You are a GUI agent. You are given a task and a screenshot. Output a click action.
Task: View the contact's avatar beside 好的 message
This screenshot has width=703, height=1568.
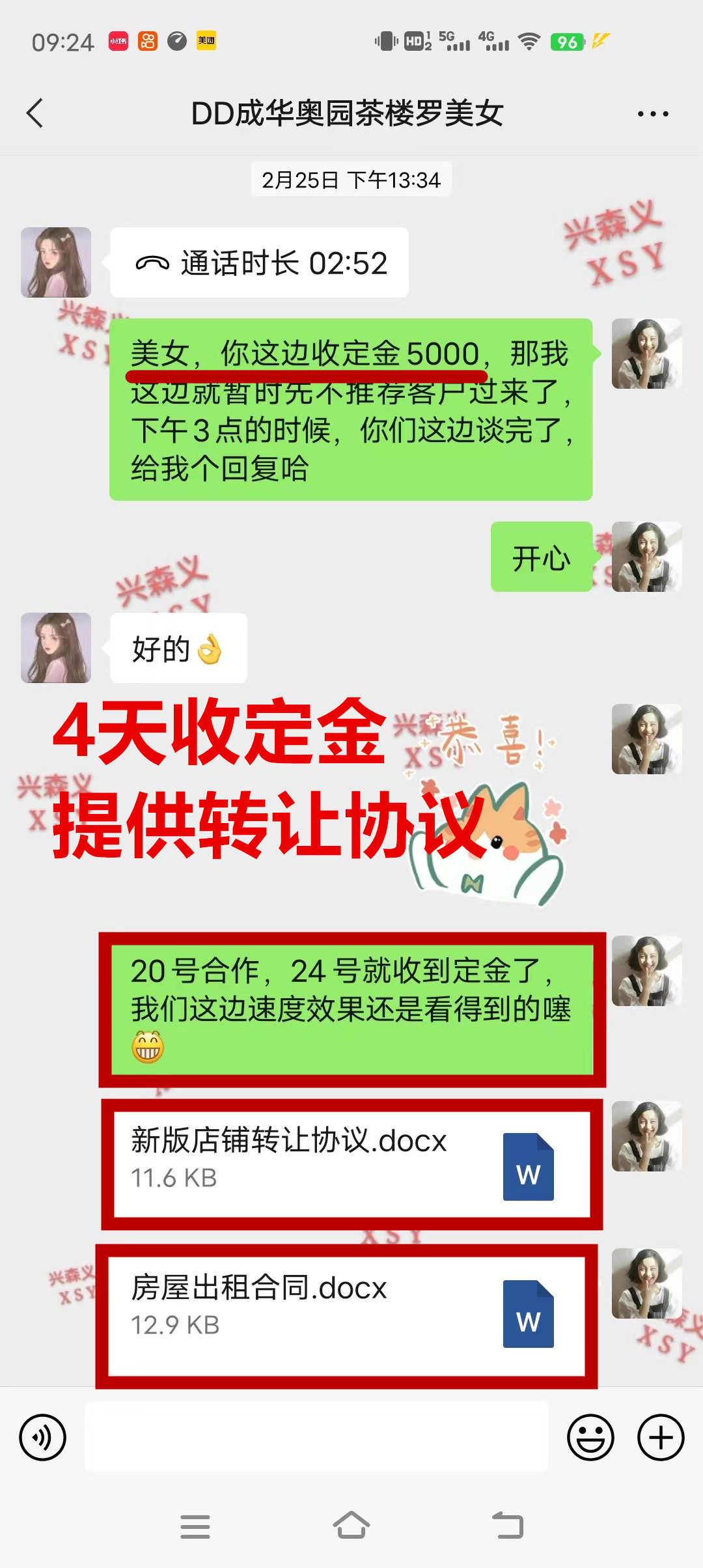56,648
